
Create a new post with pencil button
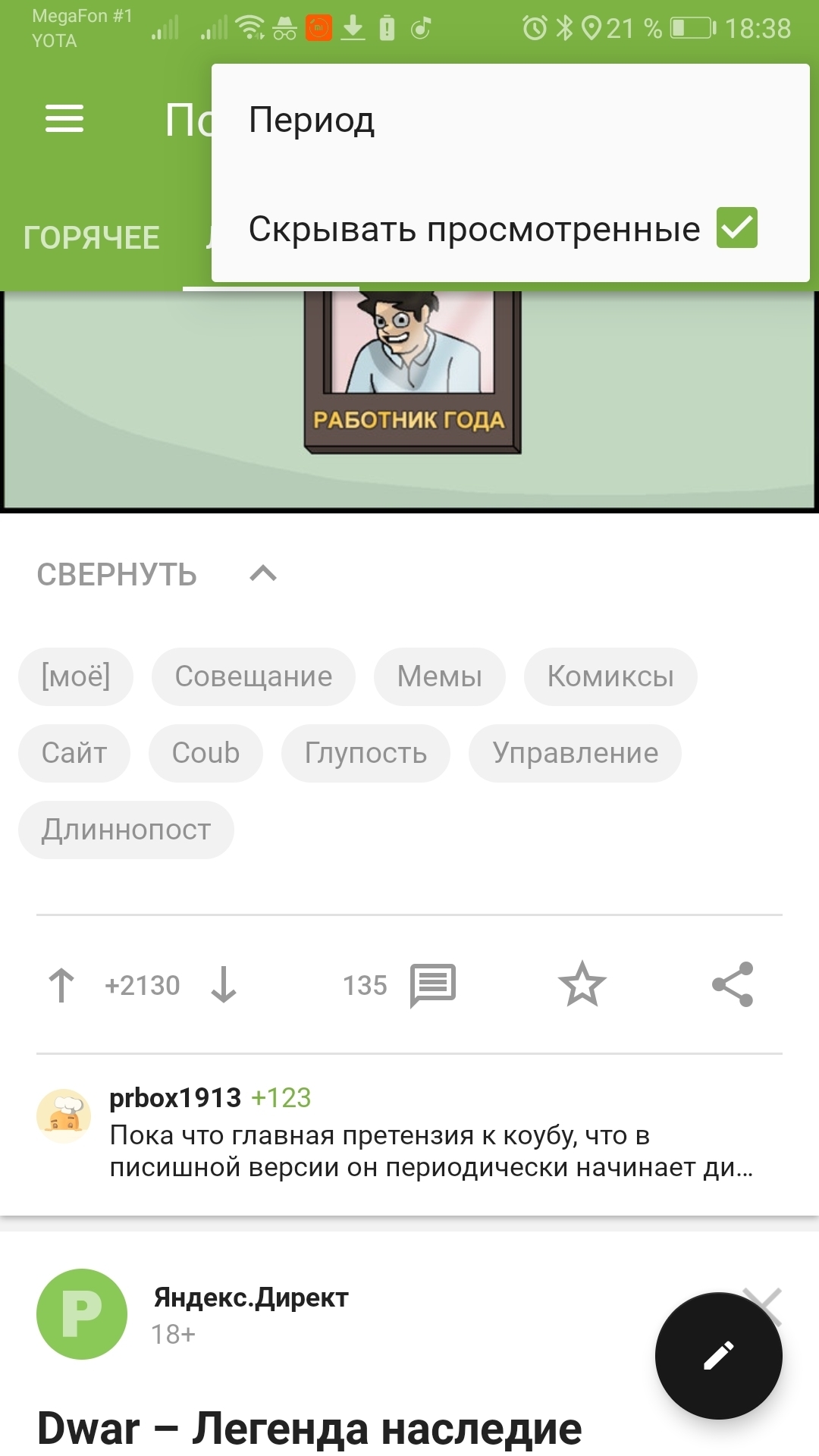[718, 1355]
